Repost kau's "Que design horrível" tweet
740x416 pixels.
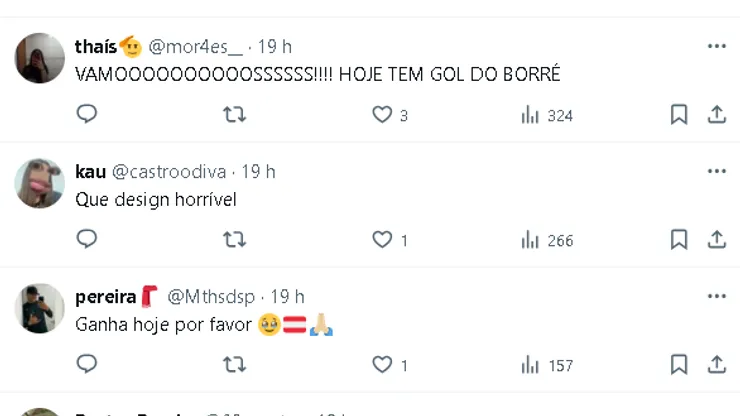[x=234, y=240]
